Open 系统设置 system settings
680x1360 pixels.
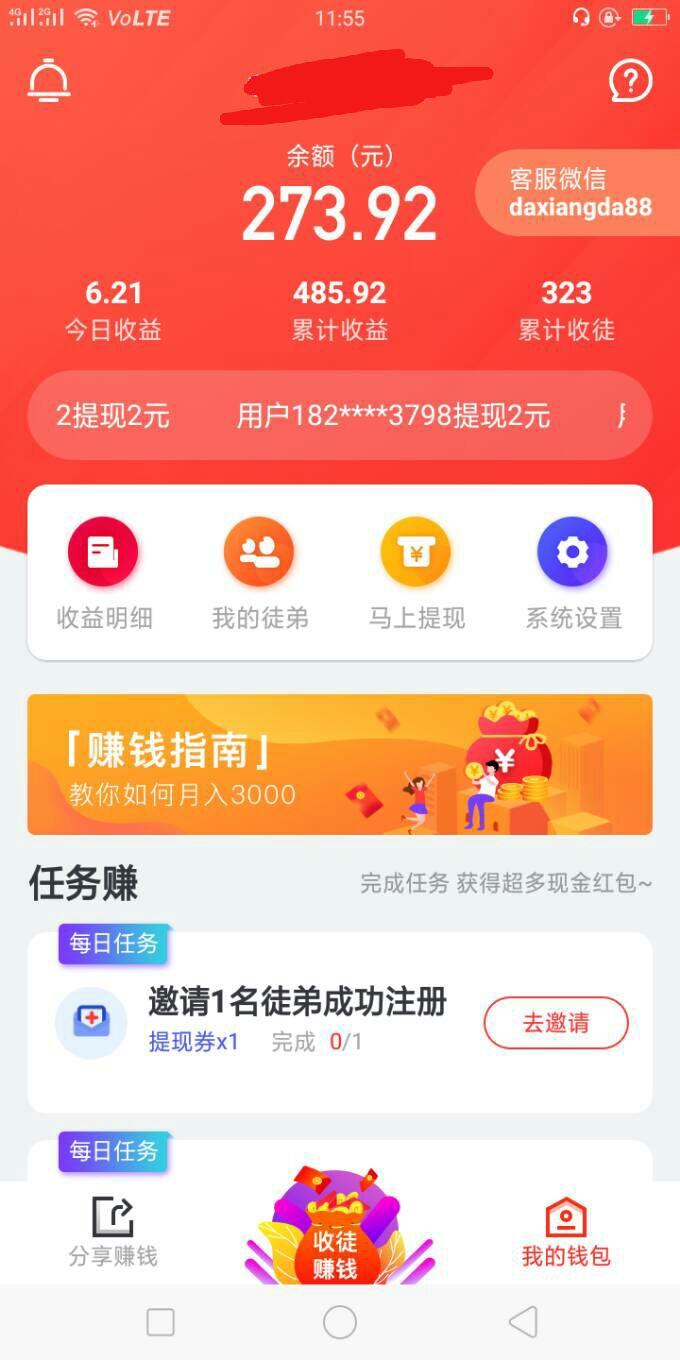pyautogui.click(x=573, y=574)
